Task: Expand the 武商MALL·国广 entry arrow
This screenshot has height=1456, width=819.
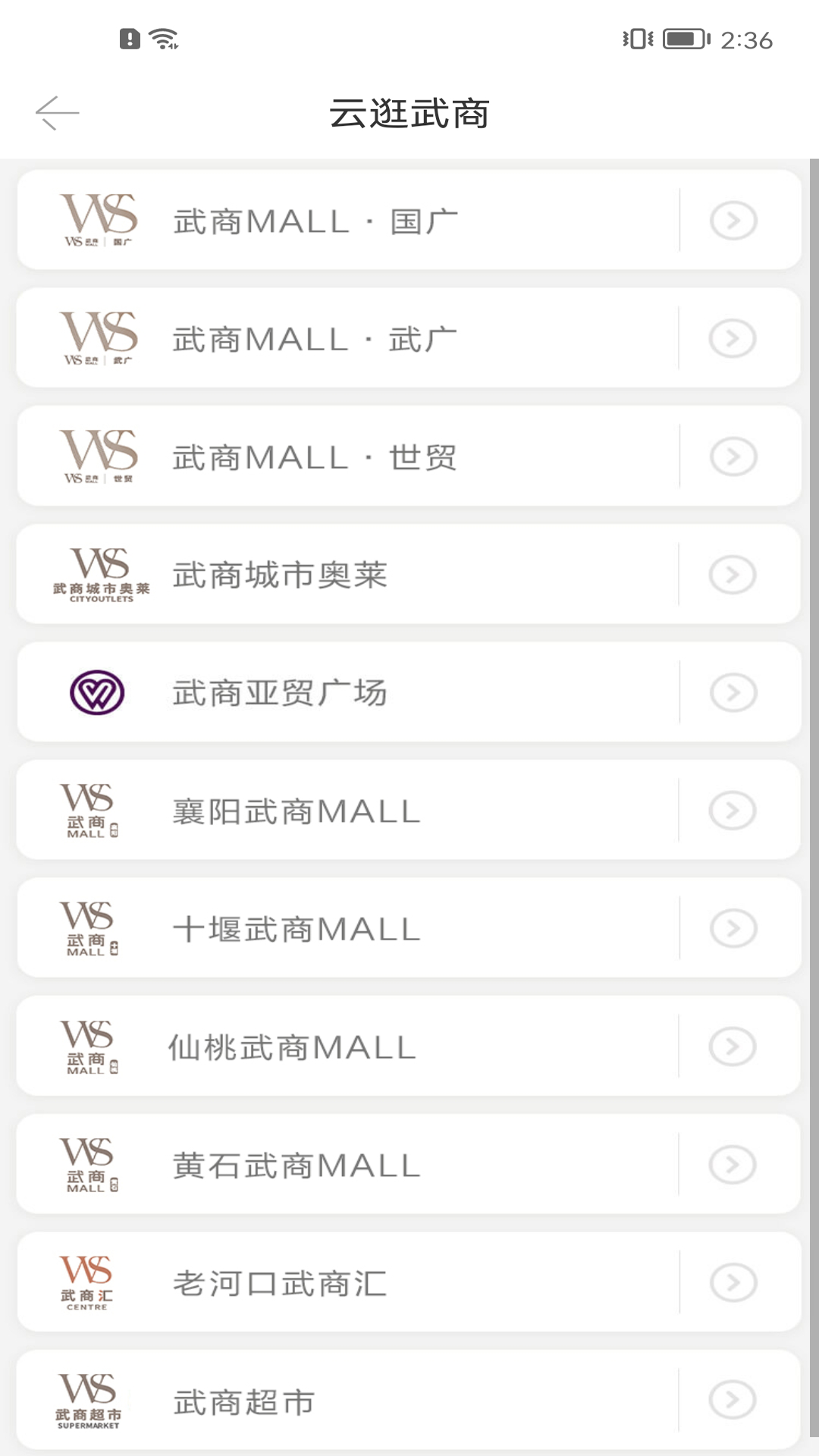Action: [x=733, y=221]
